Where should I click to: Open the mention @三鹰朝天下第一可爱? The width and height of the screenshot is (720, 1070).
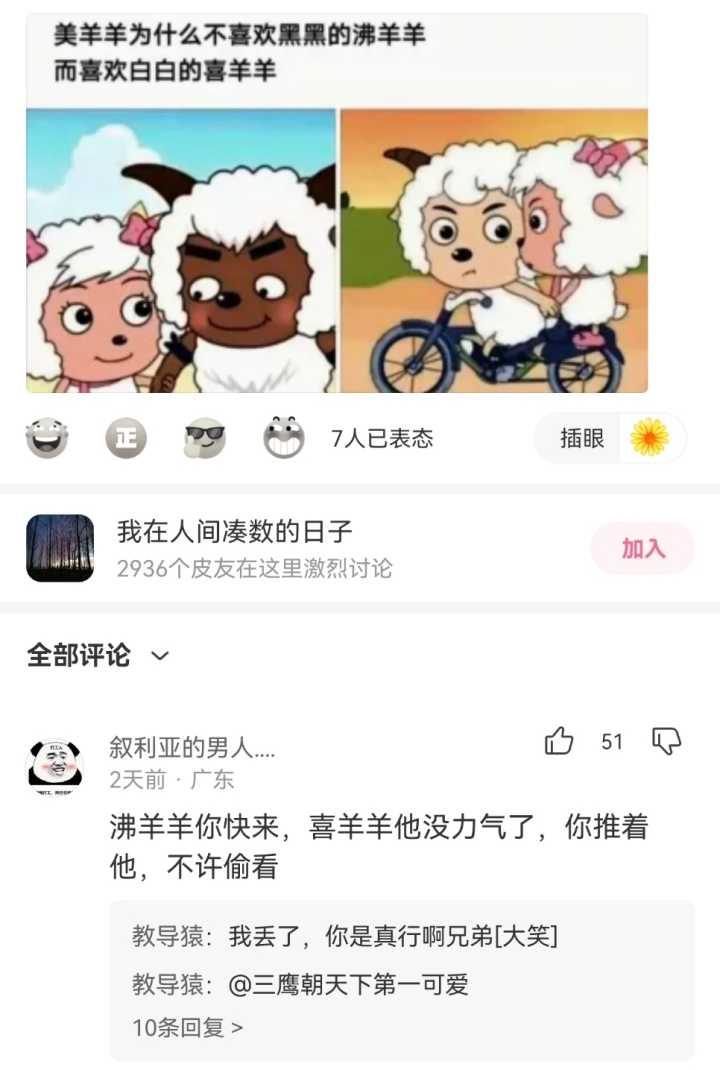point(348,985)
